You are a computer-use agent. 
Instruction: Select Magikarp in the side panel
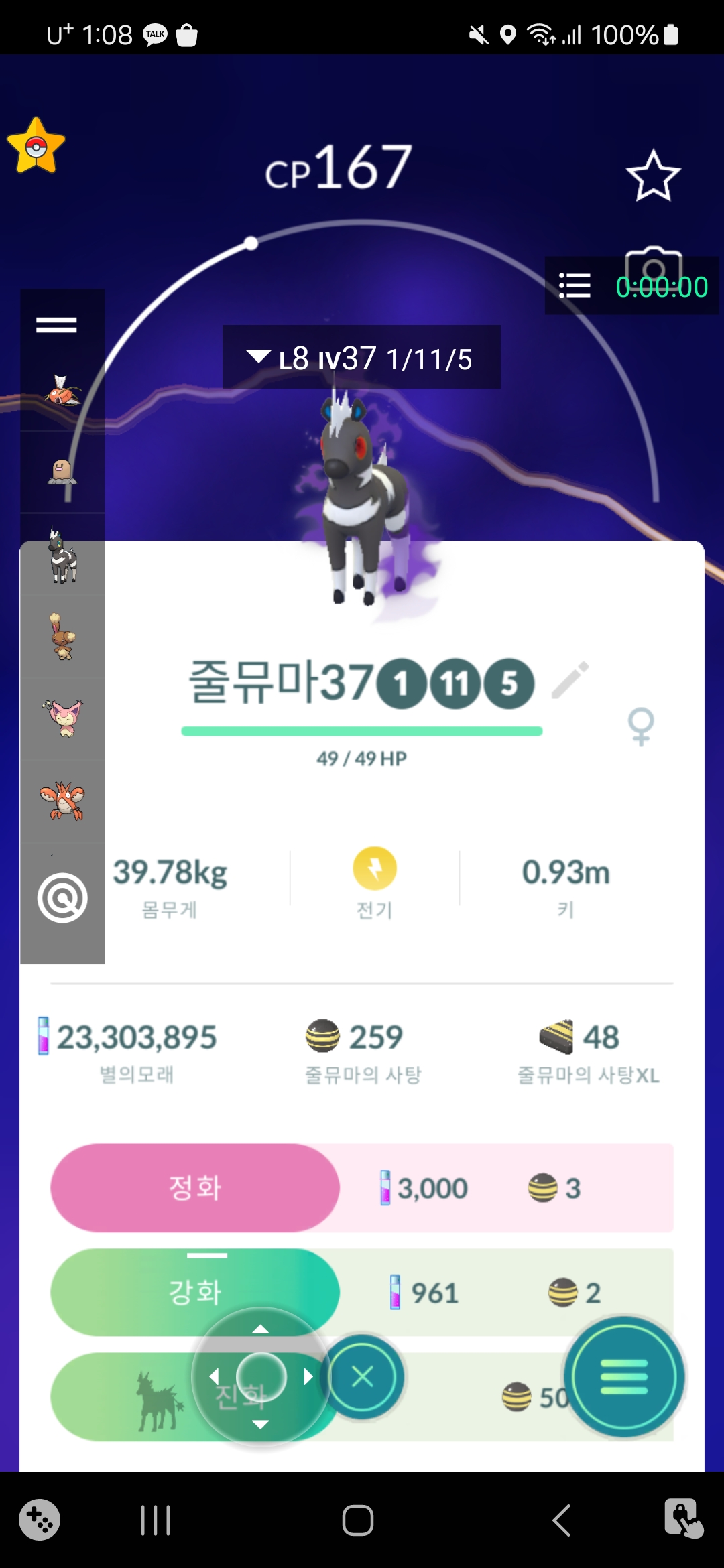pos(62,391)
